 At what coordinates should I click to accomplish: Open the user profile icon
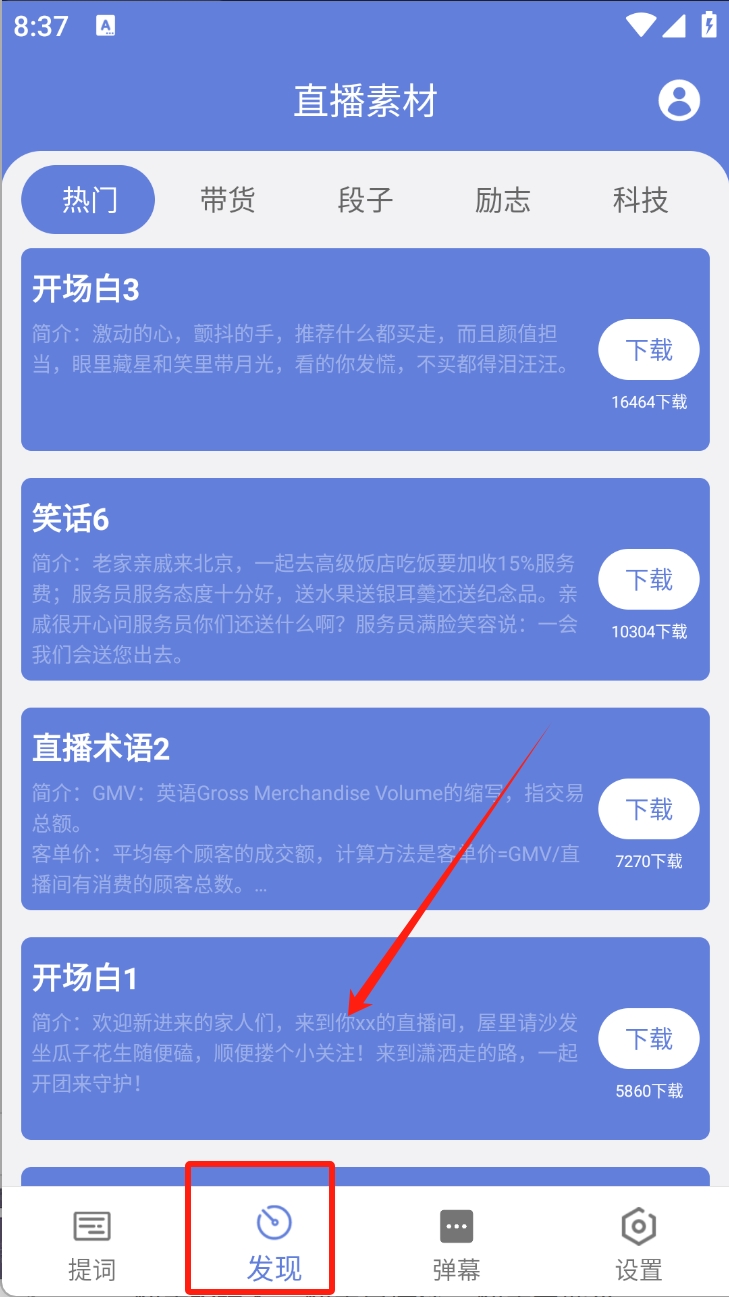(679, 100)
